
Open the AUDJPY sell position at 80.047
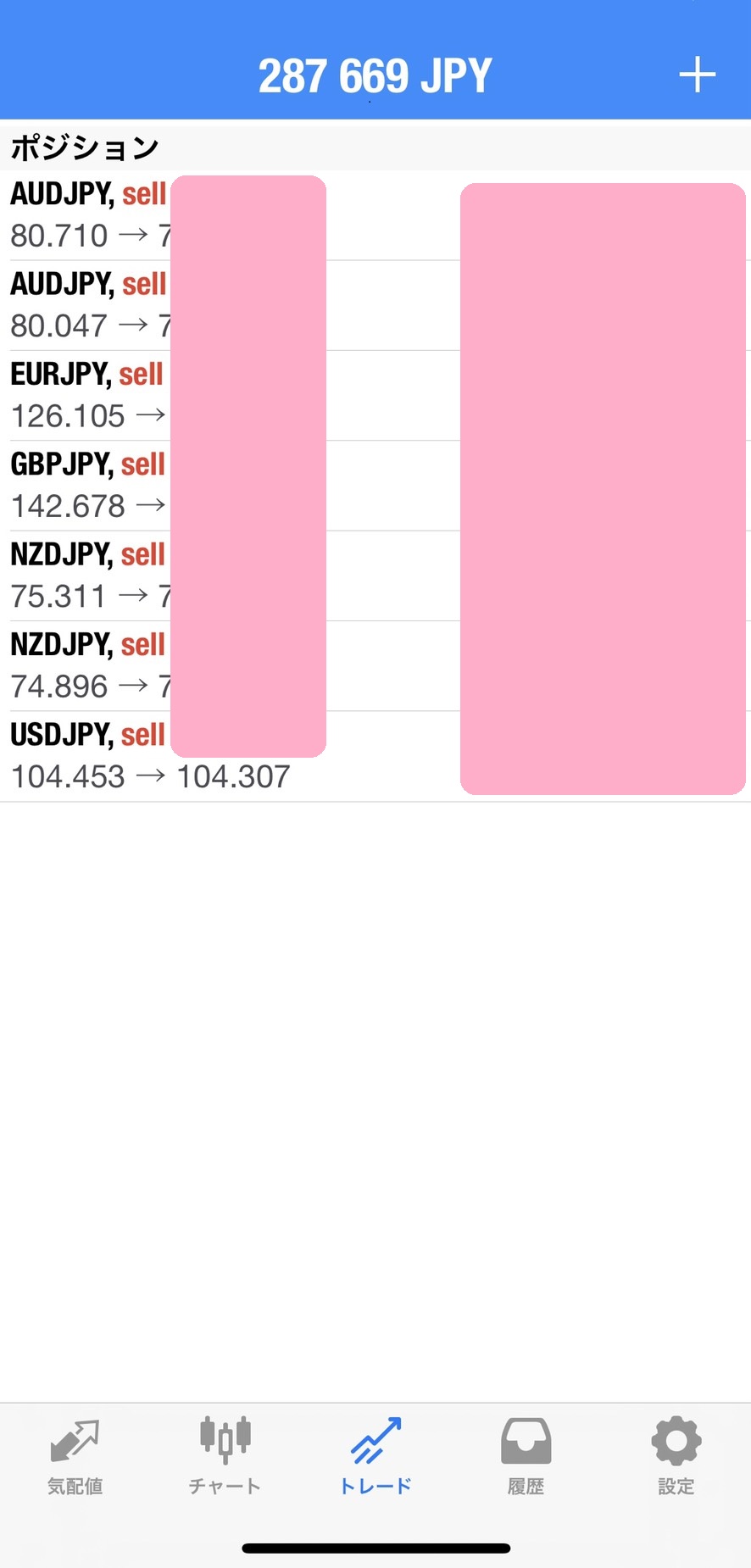(88, 305)
